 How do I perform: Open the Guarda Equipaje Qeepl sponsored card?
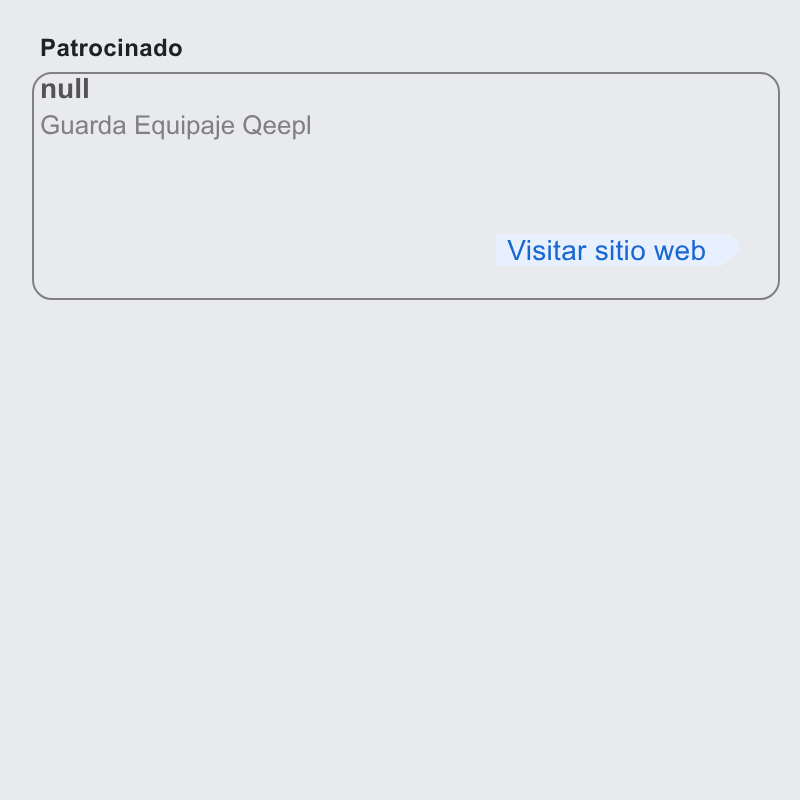(406, 186)
